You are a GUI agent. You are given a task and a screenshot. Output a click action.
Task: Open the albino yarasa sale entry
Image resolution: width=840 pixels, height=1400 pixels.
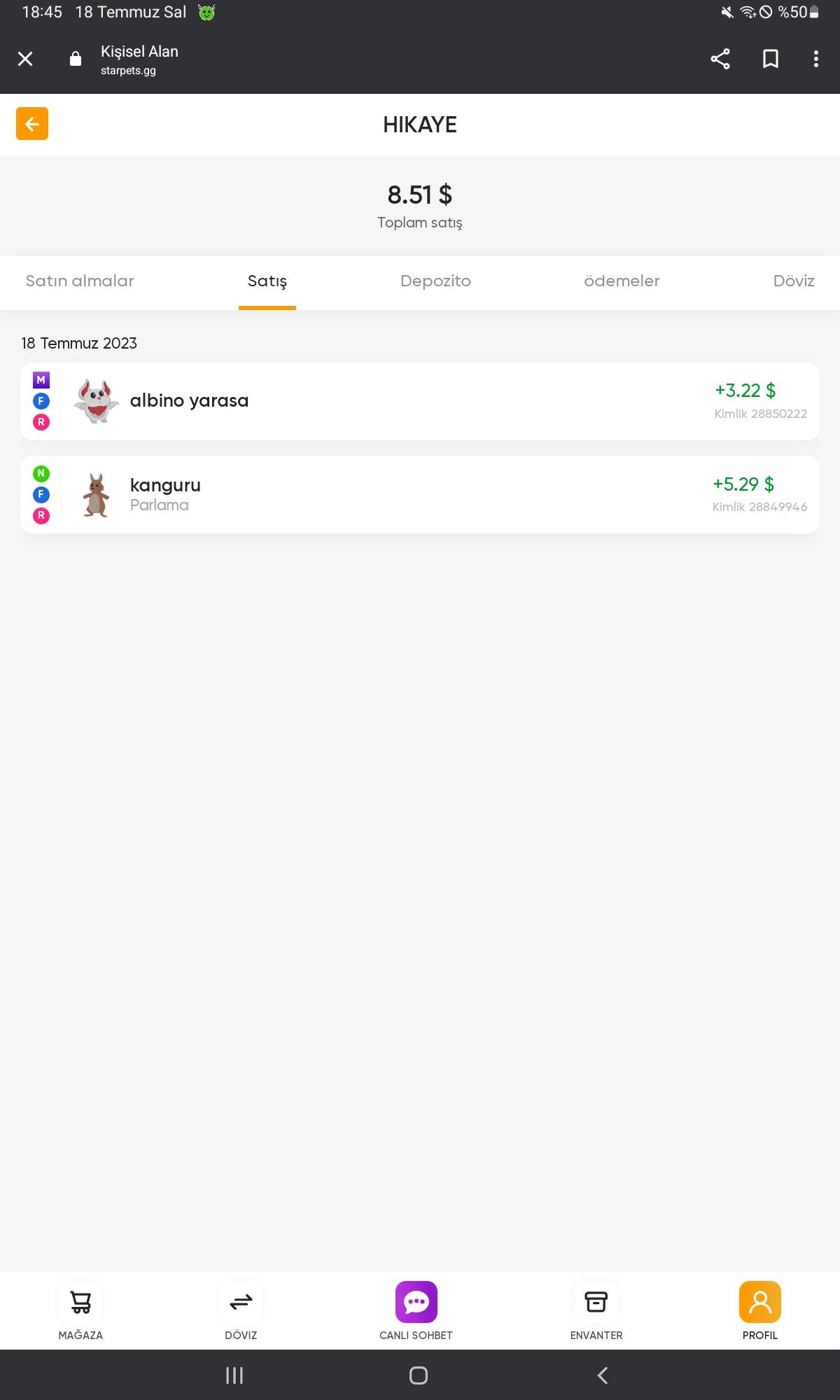pyautogui.click(x=420, y=401)
